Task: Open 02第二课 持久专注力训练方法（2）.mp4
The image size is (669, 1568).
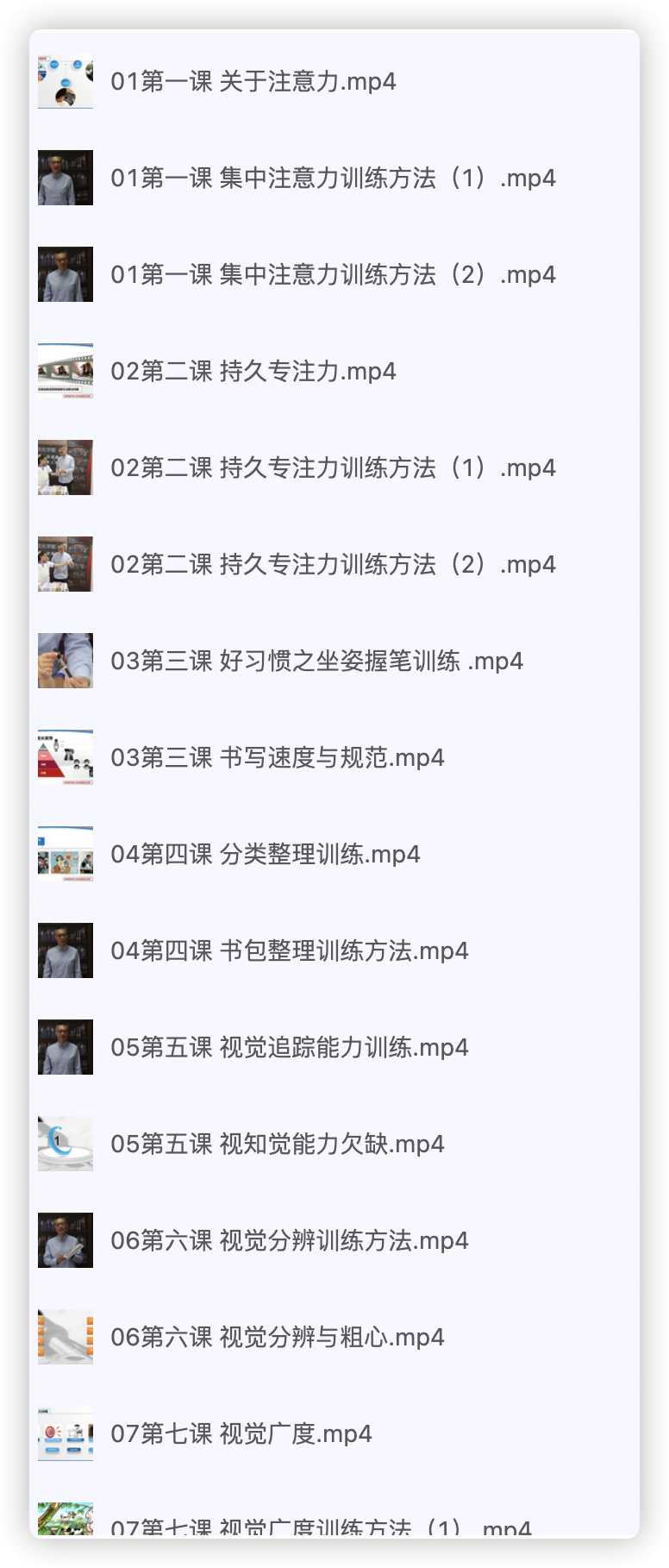Action: (333, 565)
